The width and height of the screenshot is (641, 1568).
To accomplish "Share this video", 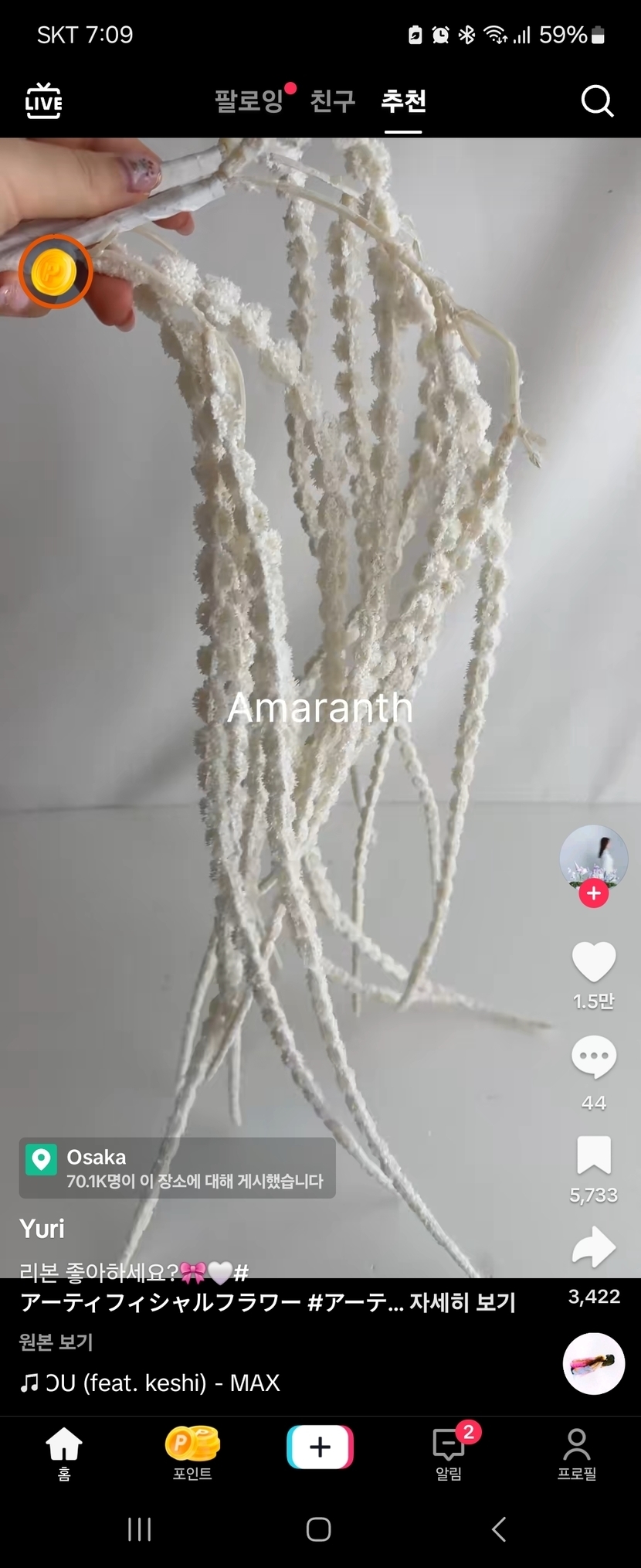I will coord(593,1247).
